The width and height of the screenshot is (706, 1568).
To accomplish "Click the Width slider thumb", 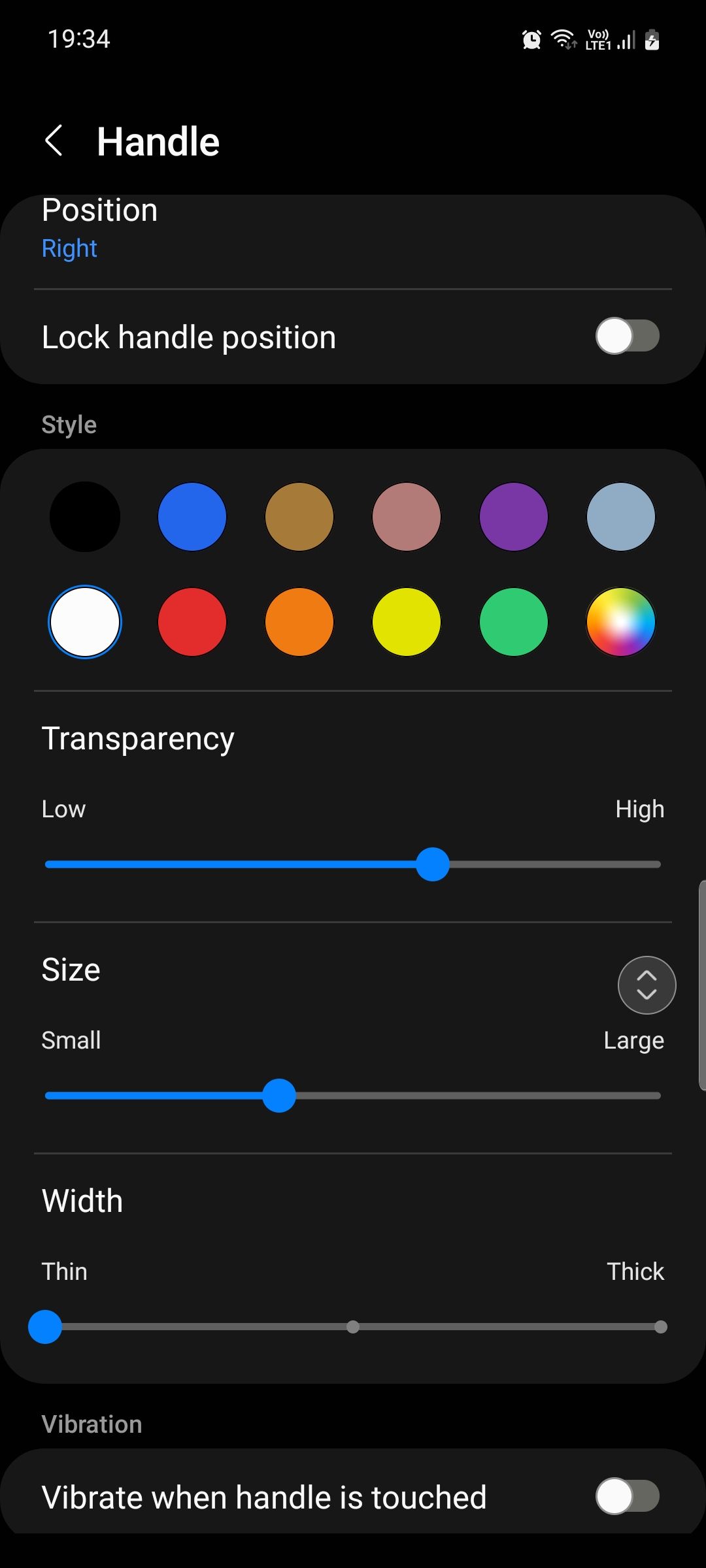I will coord(45,1327).
